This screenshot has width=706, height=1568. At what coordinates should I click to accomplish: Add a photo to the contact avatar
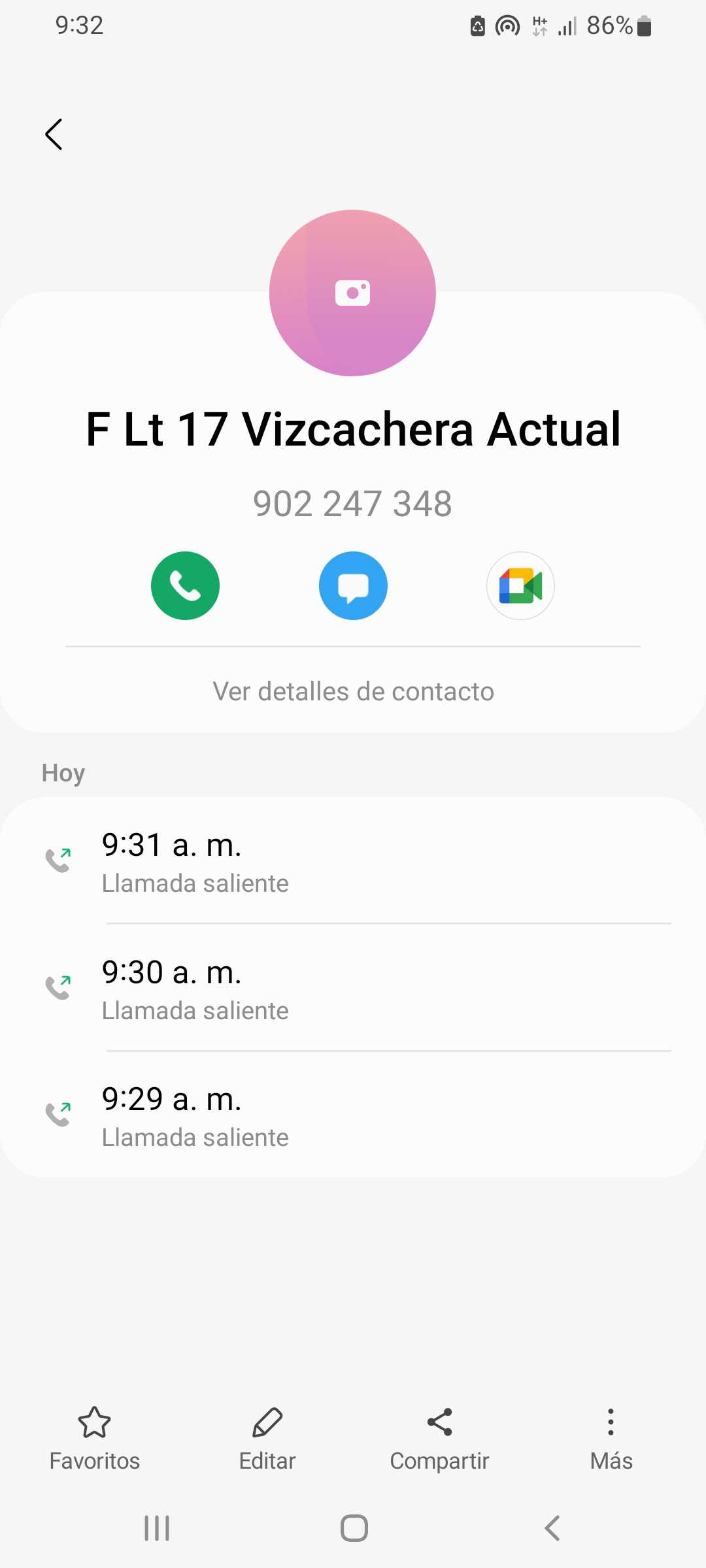[x=352, y=293]
